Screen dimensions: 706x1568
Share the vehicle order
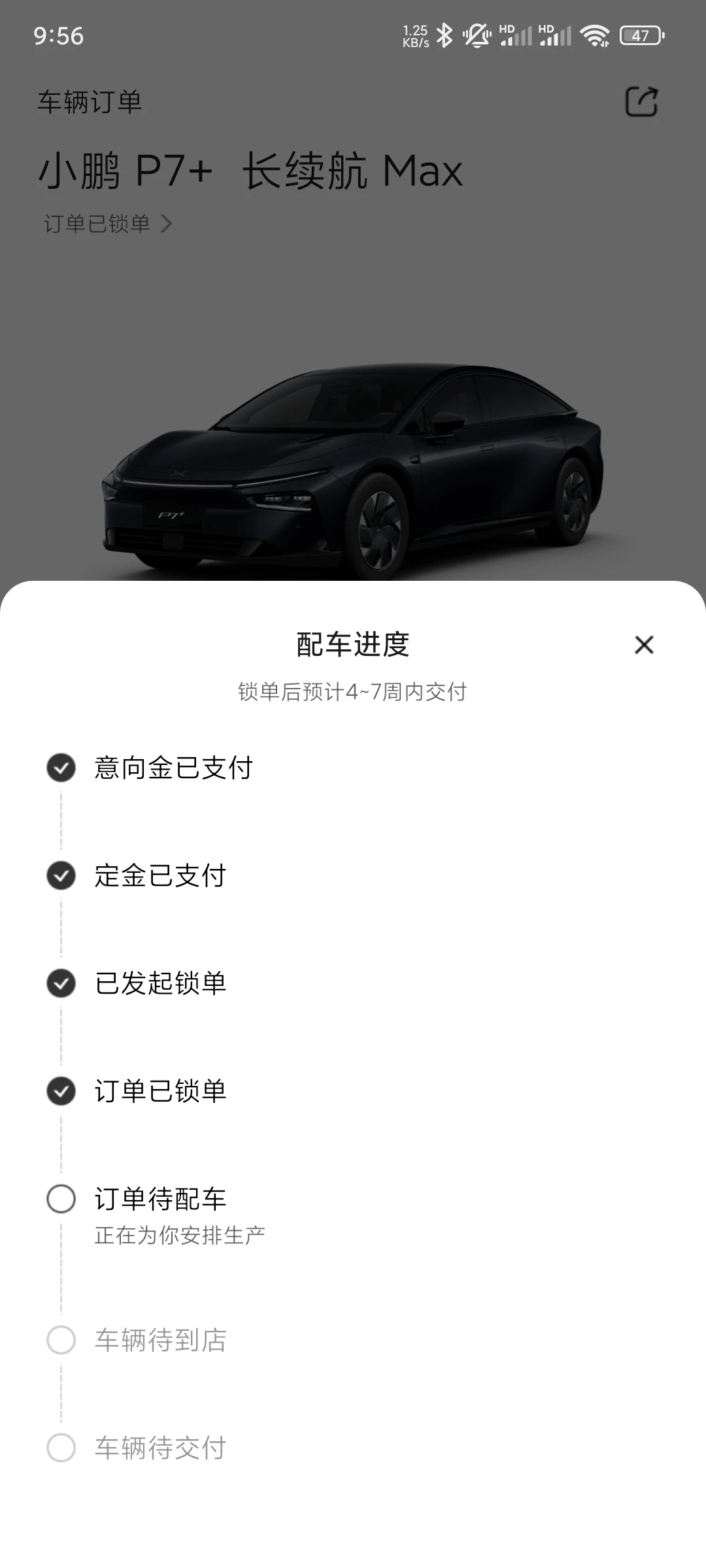641,102
